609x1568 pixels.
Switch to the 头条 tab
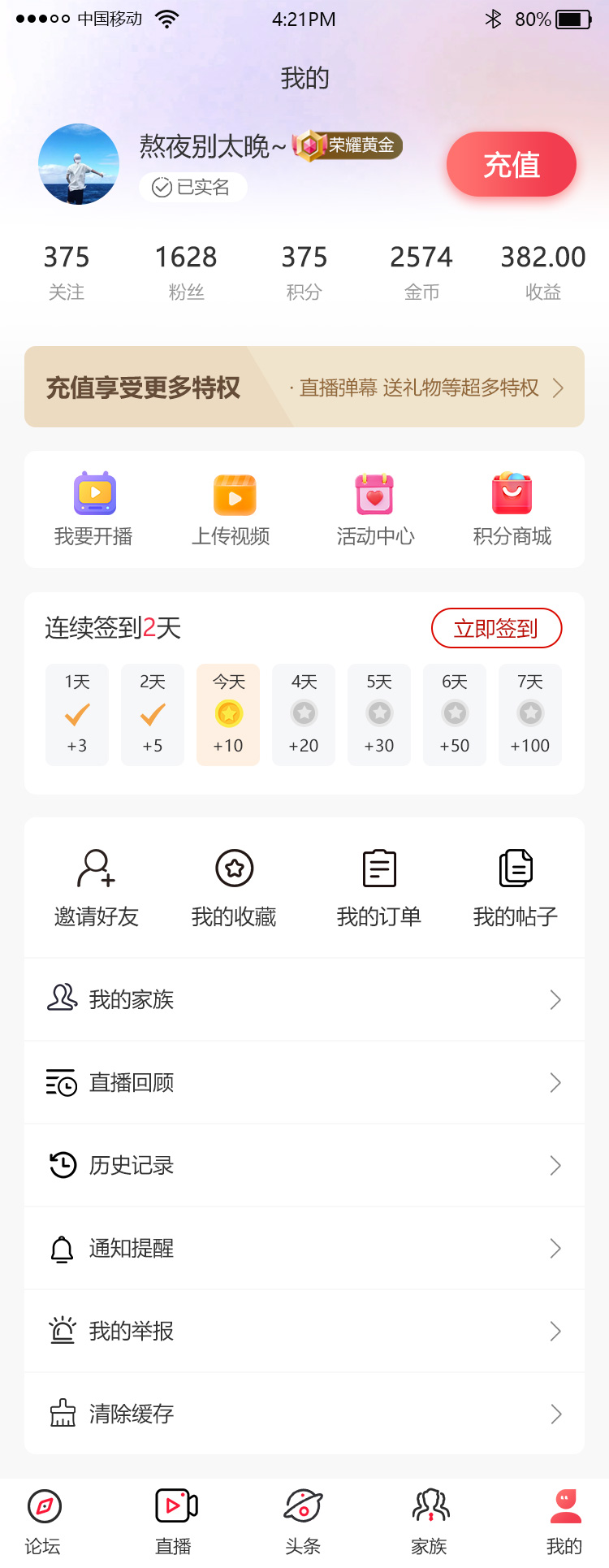tap(304, 1521)
